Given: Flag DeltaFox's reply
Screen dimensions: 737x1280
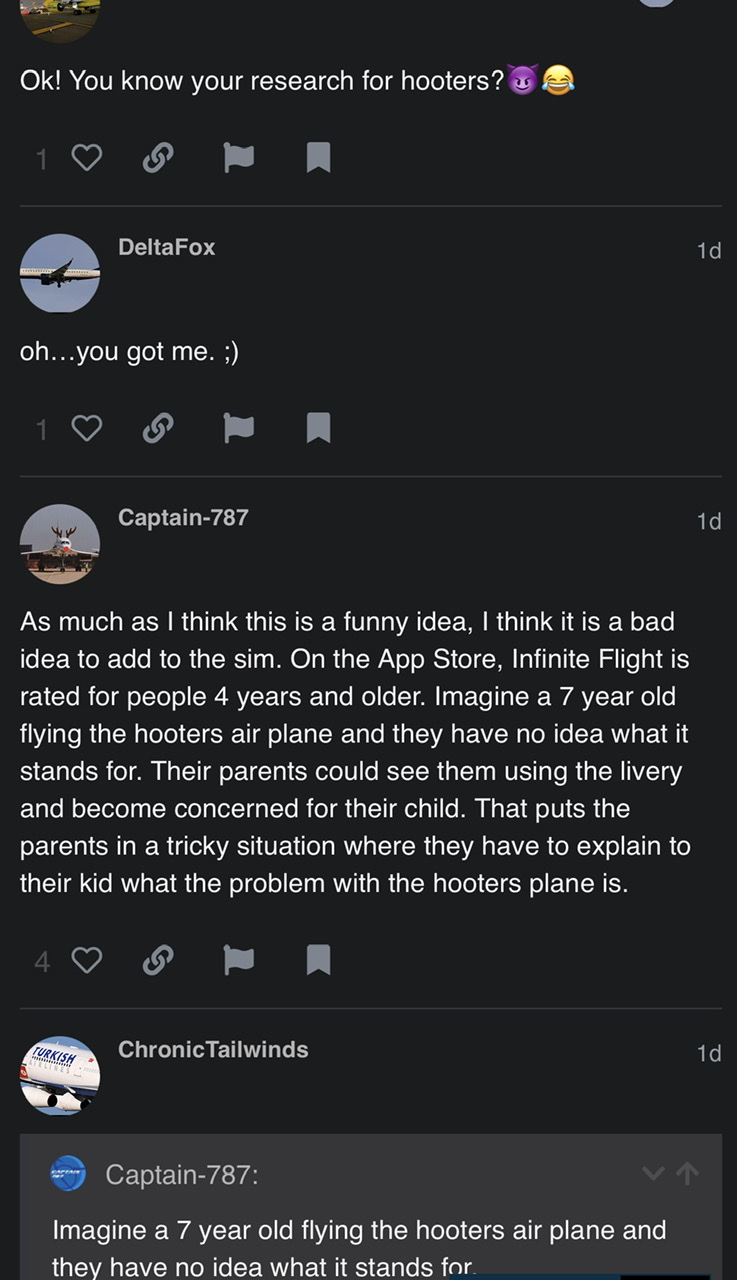Looking at the screenshot, I should [x=238, y=429].
